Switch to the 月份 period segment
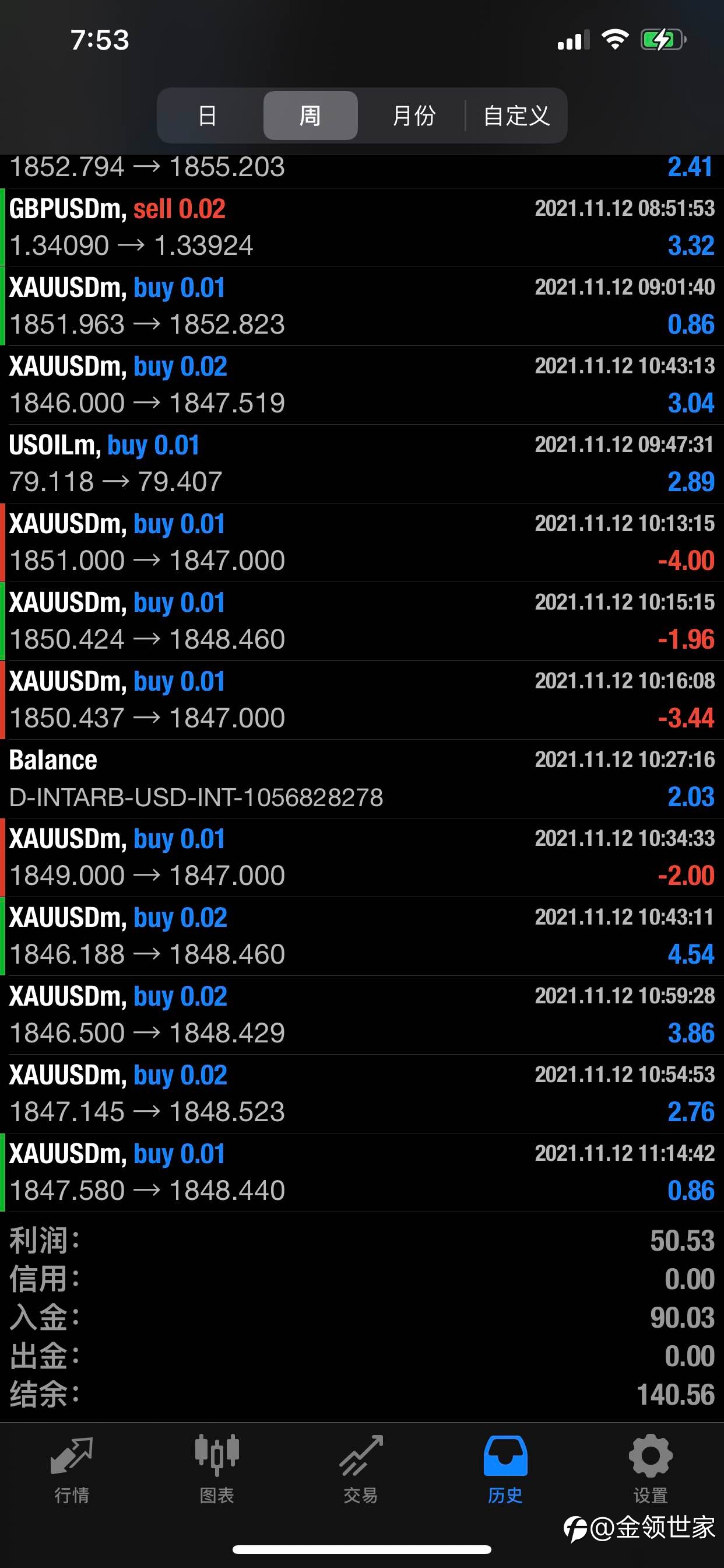The height and width of the screenshot is (1568, 724). coord(414,116)
